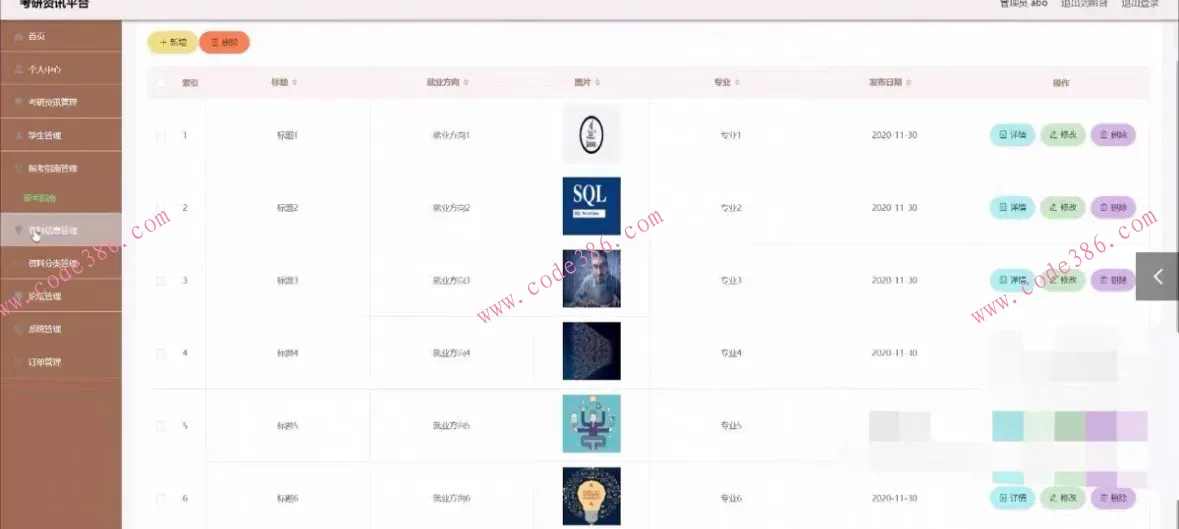The width and height of the screenshot is (1179, 529).
Task: View 详情 for row 6
Action: click(x=1012, y=498)
